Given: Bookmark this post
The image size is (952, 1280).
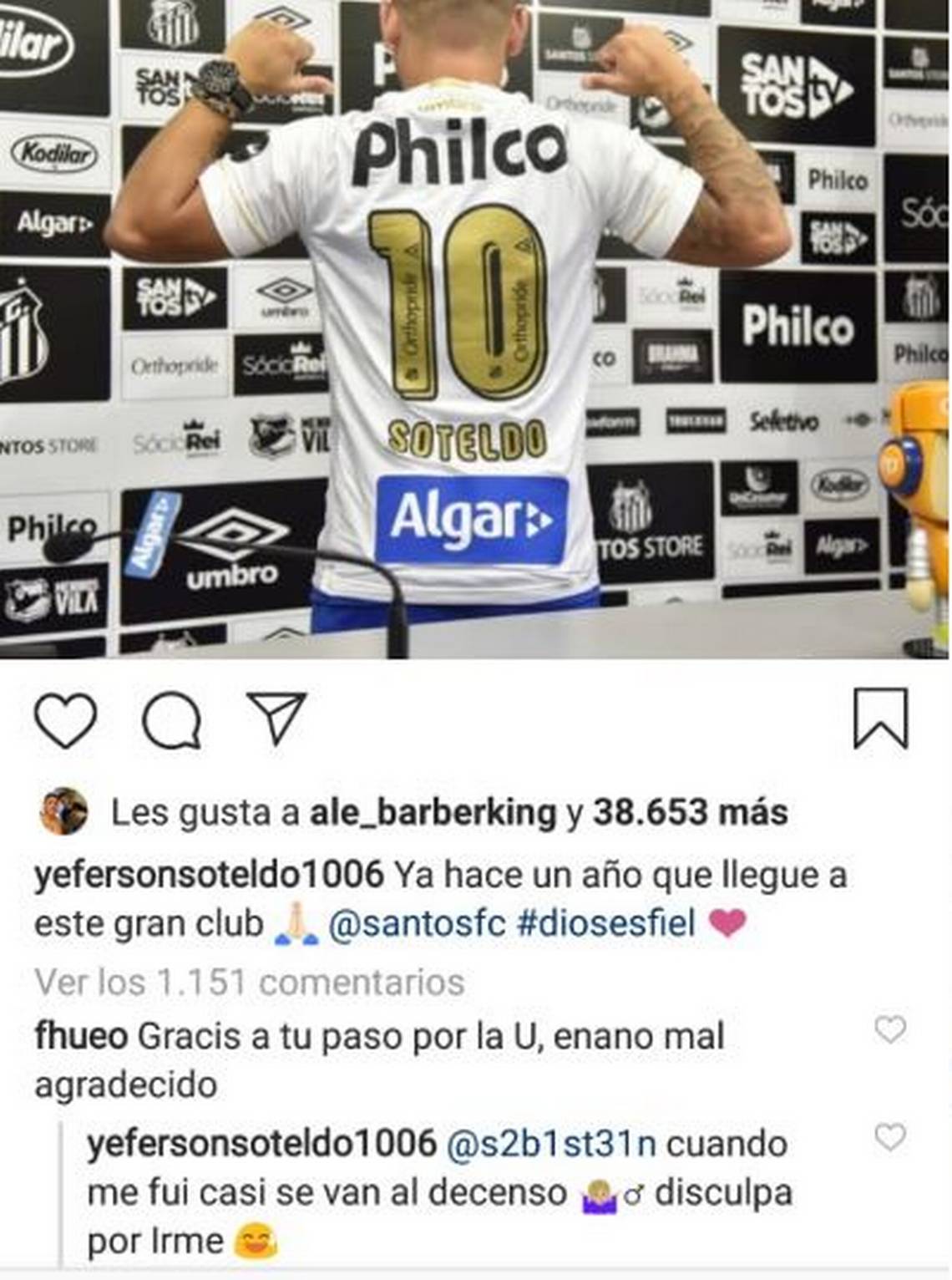Looking at the screenshot, I should (880, 718).
